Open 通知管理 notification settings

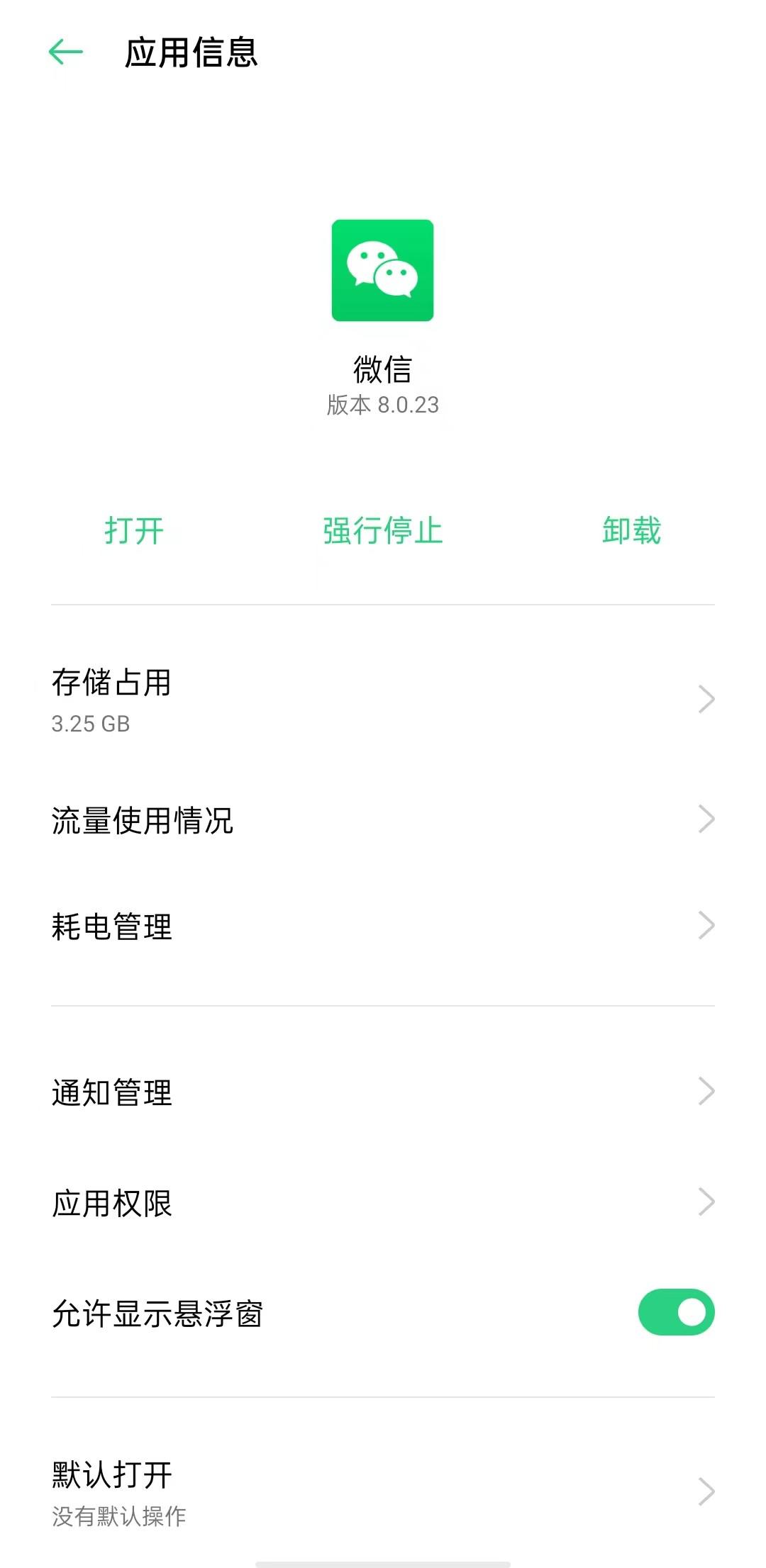[x=383, y=1092]
